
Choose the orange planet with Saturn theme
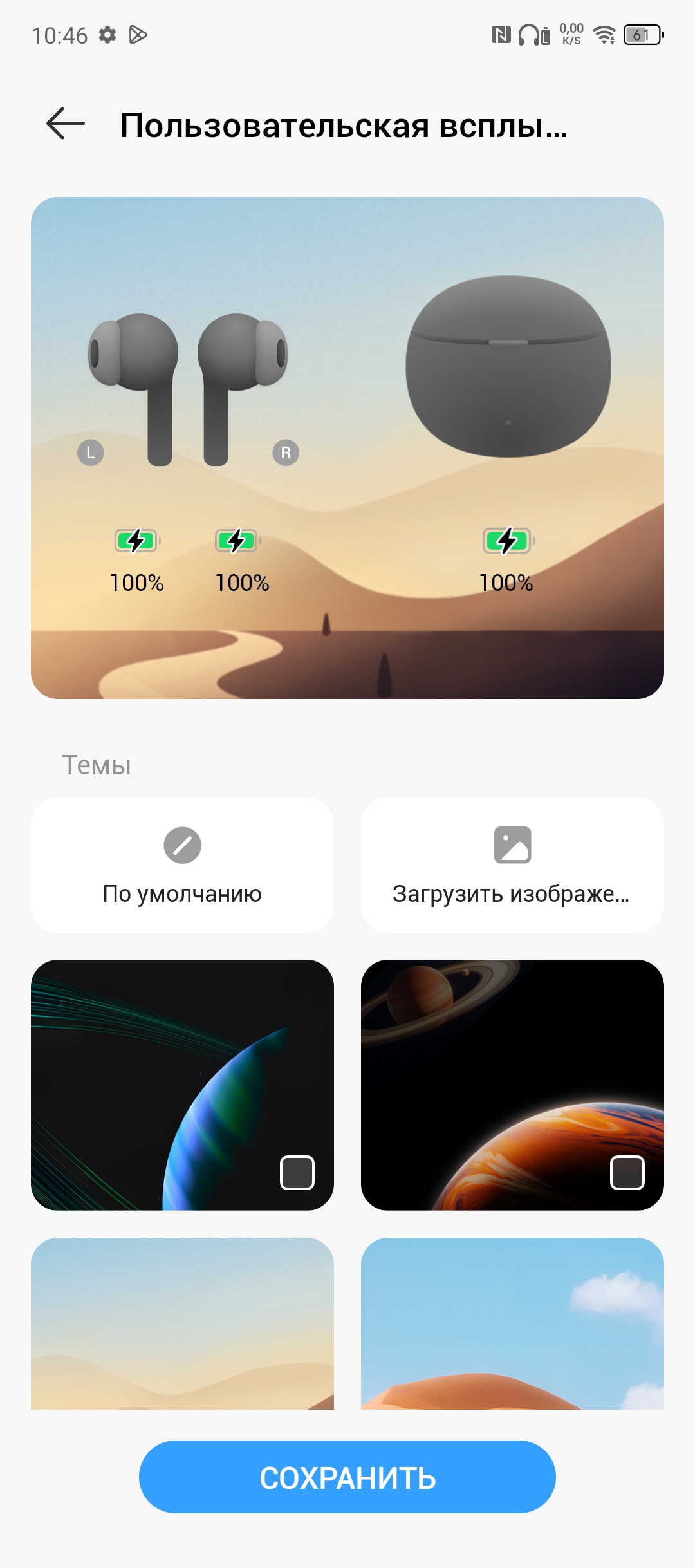point(512,1085)
